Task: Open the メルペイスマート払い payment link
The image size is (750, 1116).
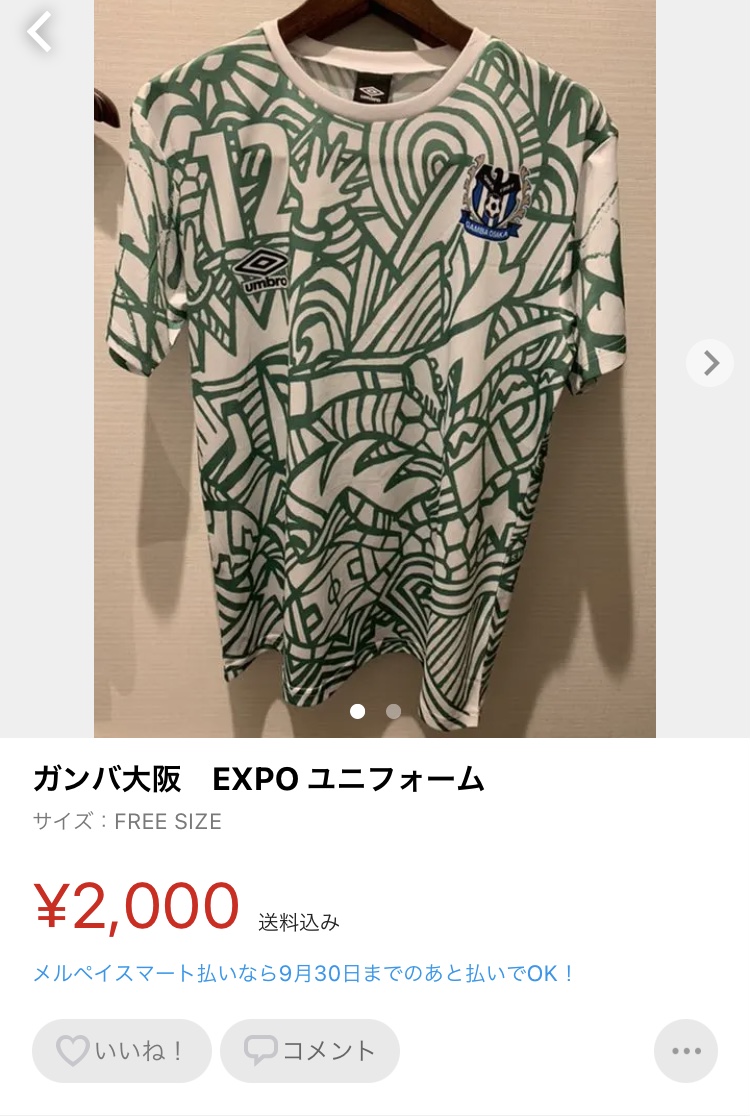Action: [304, 973]
